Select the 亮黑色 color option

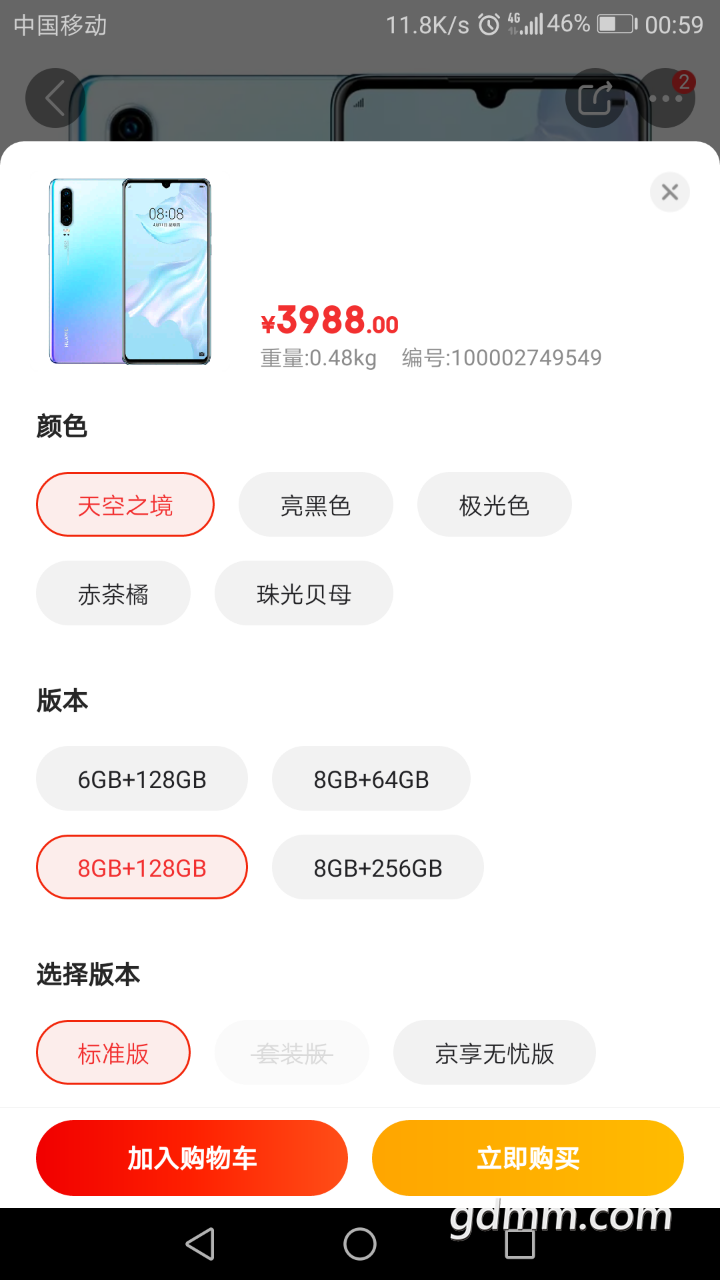coord(315,505)
